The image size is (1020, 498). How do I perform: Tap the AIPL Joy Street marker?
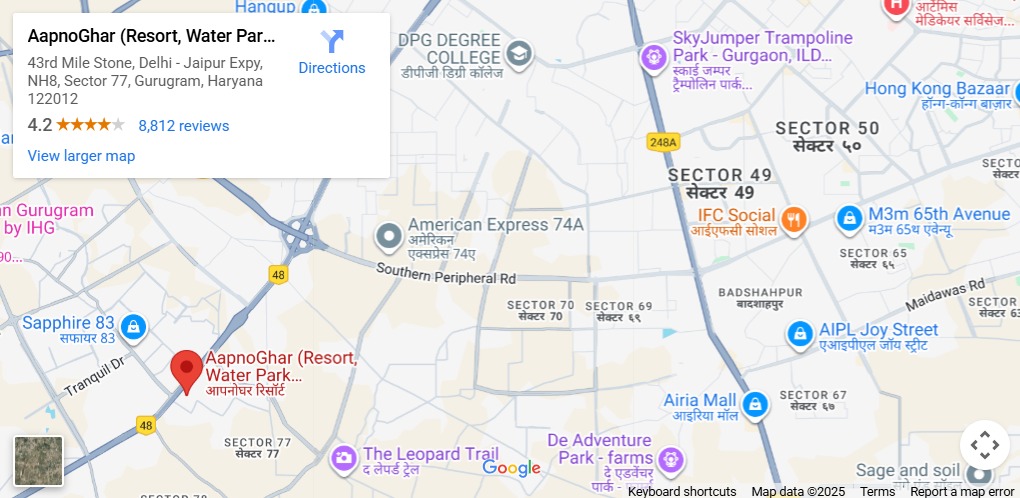(799, 335)
